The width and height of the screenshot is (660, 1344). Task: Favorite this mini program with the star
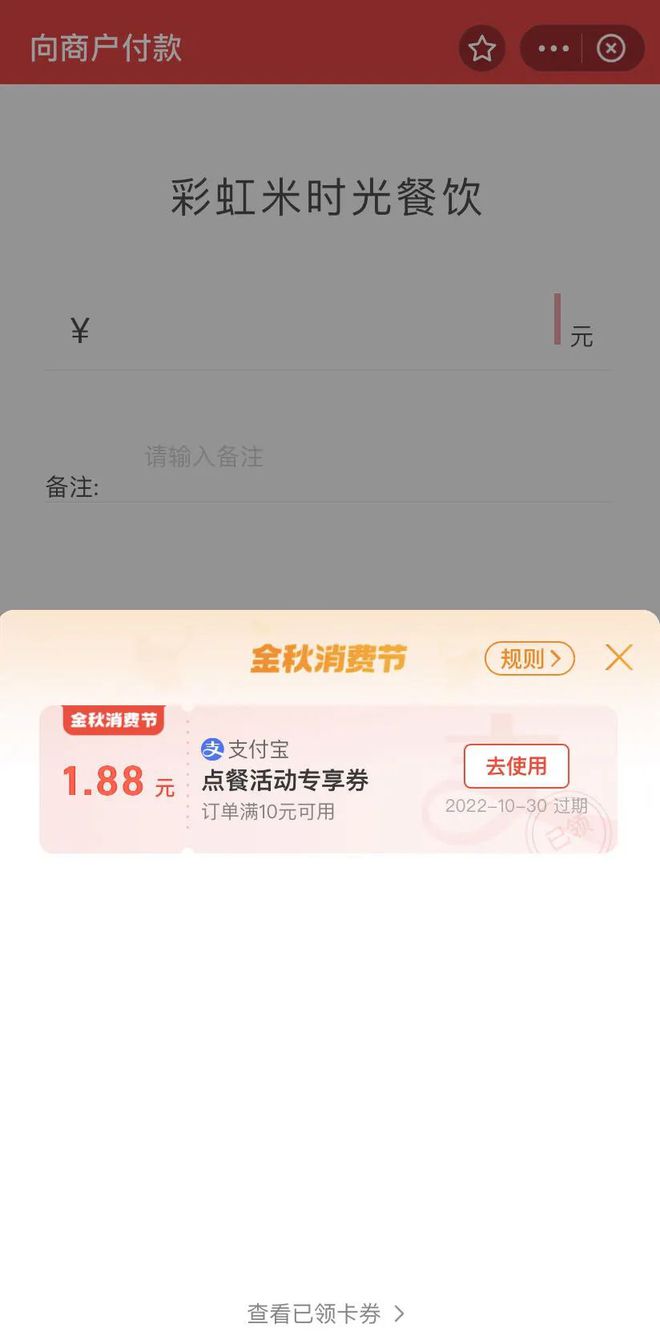[482, 48]
